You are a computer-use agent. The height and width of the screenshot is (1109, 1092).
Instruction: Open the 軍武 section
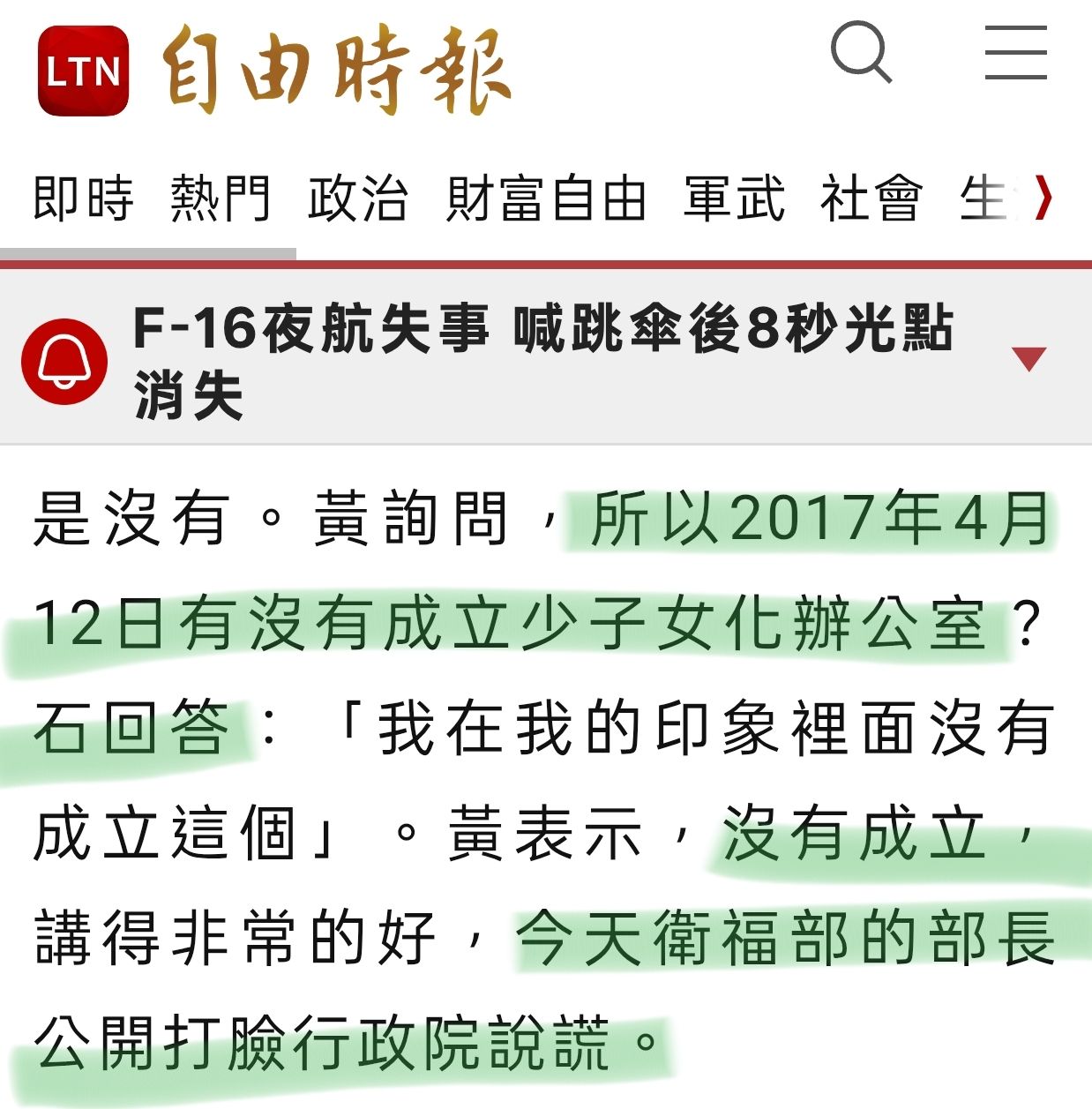[734, 199]
